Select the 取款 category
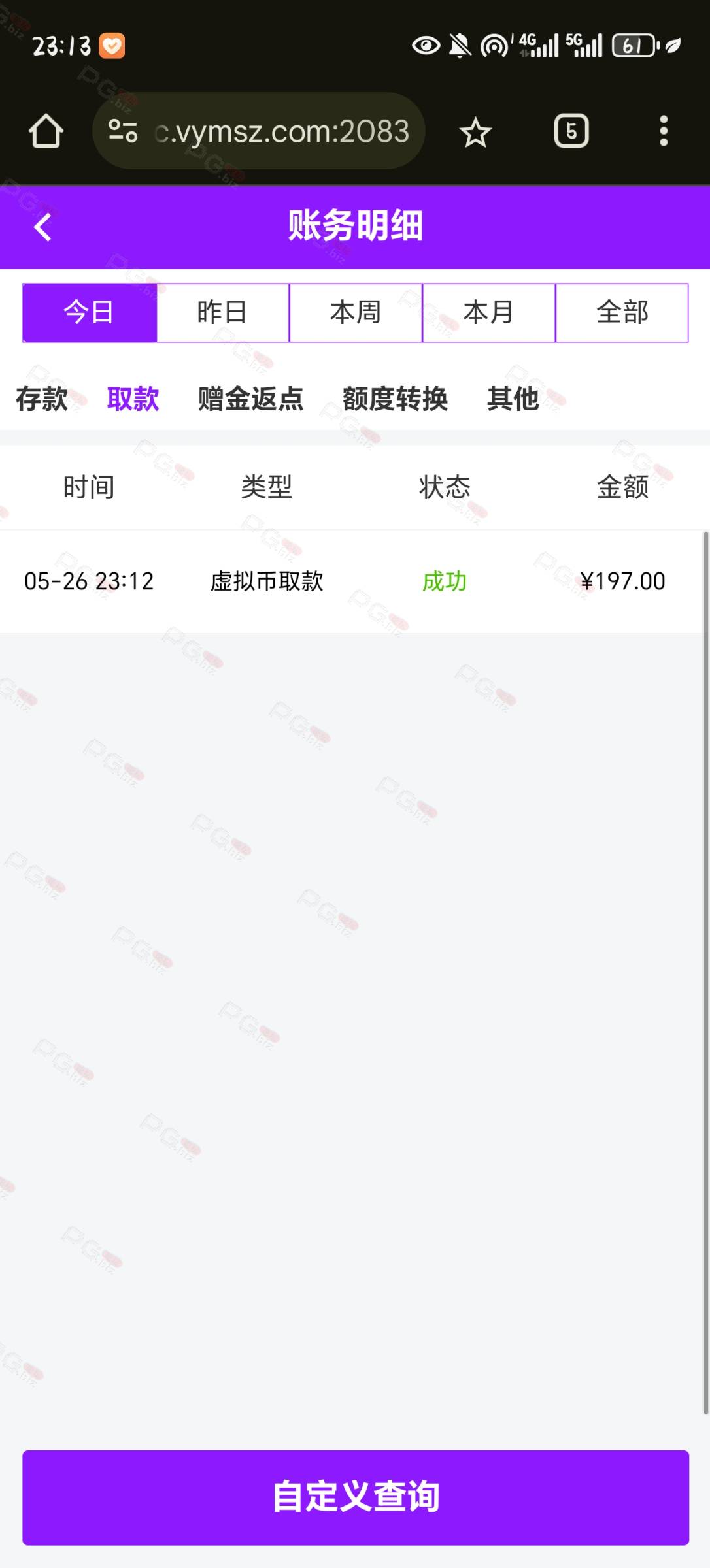 tap(133, 399)
